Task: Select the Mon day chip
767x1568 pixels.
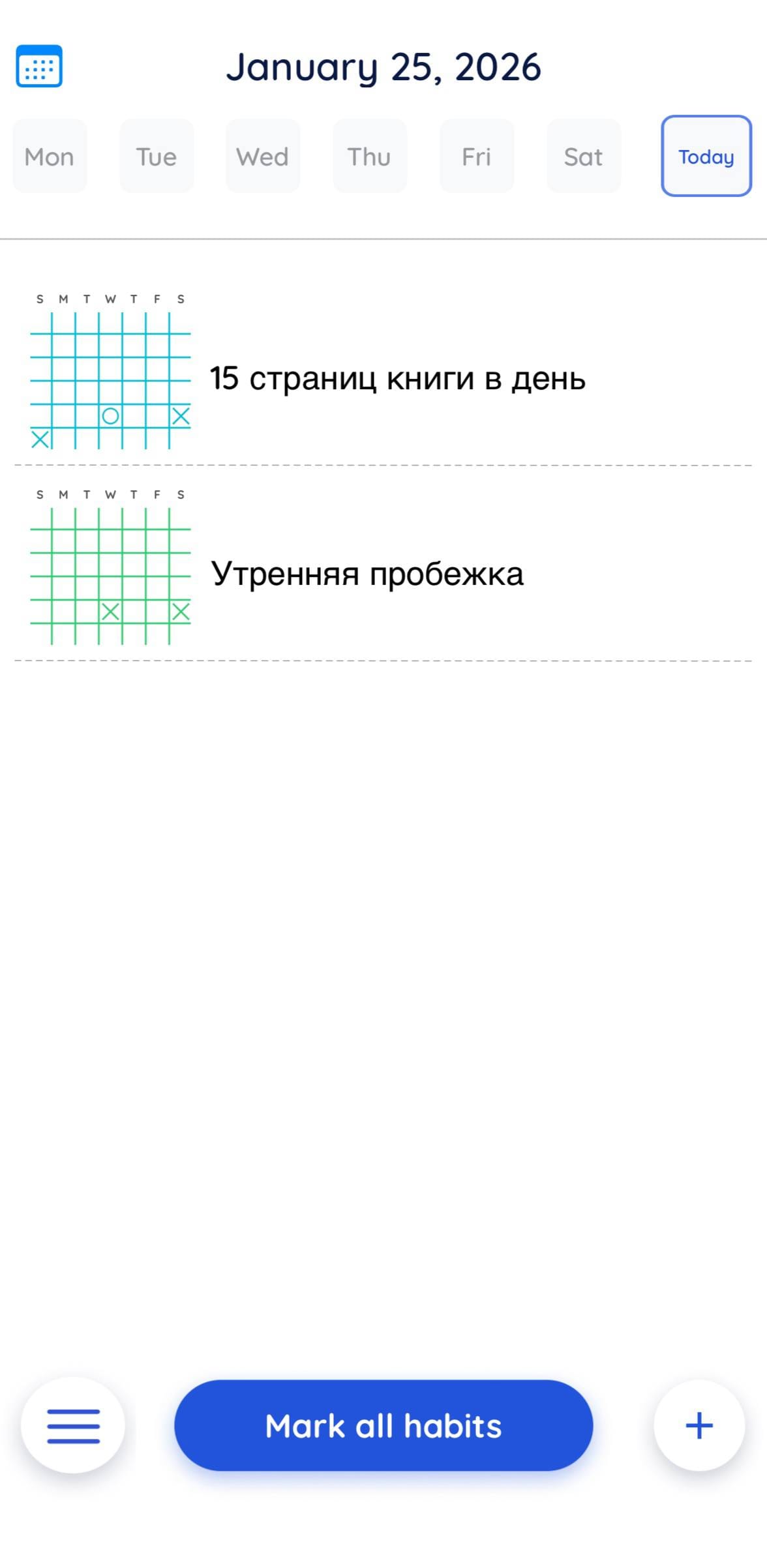Action: tap(50, 156)
